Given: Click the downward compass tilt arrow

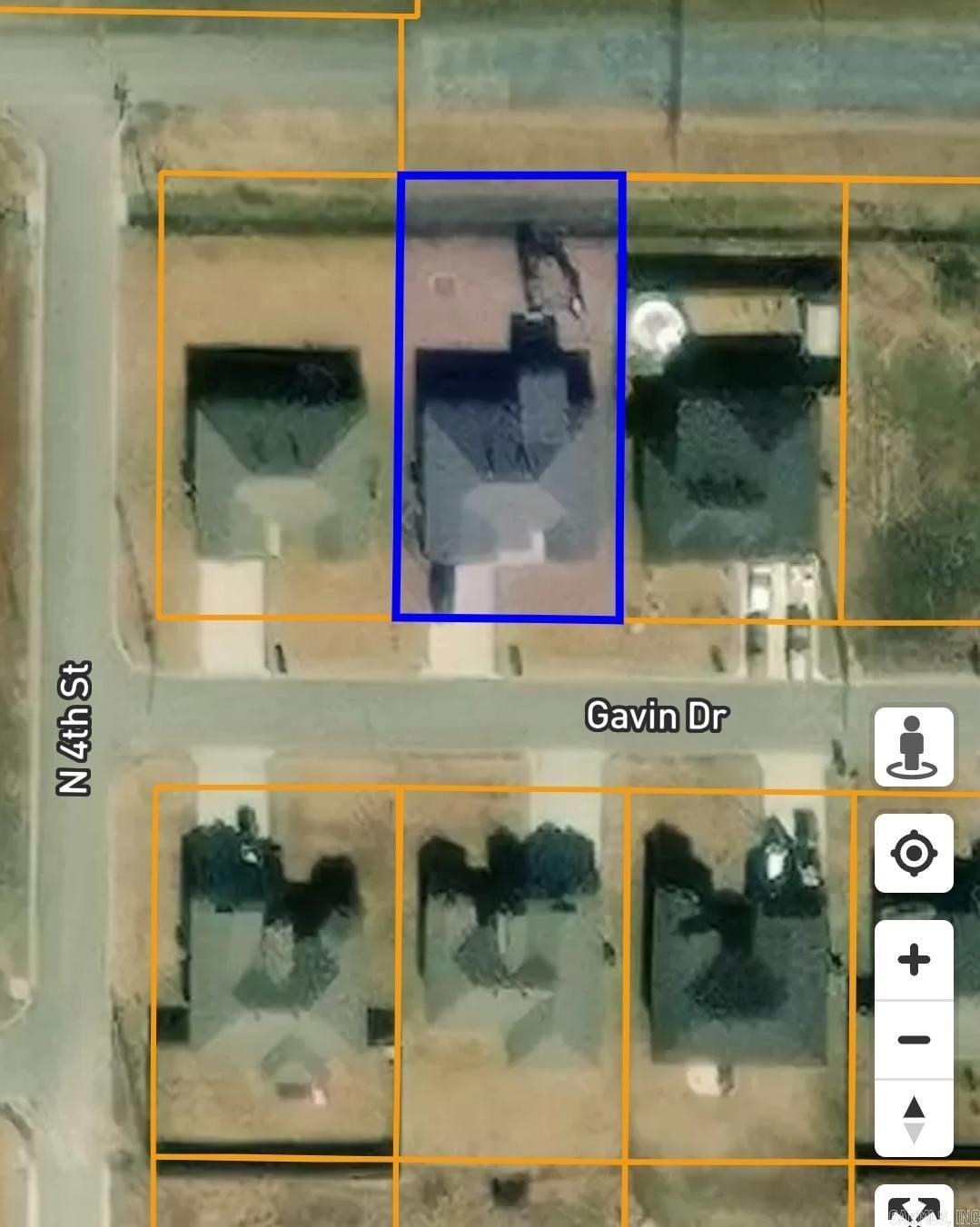Looking at the screenshot, I should click(914, 1133).
